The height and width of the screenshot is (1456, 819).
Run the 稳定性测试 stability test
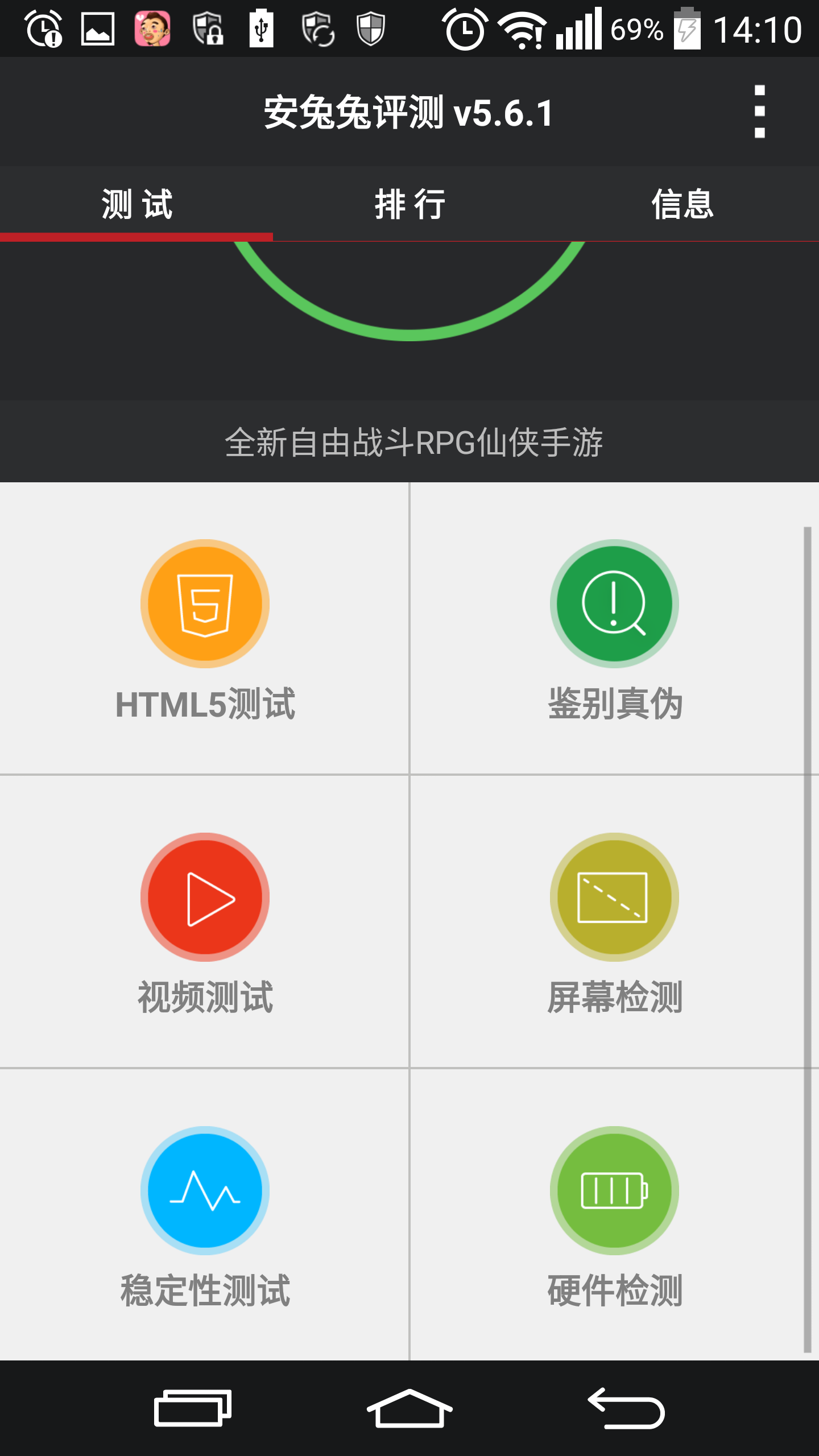point(205,1215)
